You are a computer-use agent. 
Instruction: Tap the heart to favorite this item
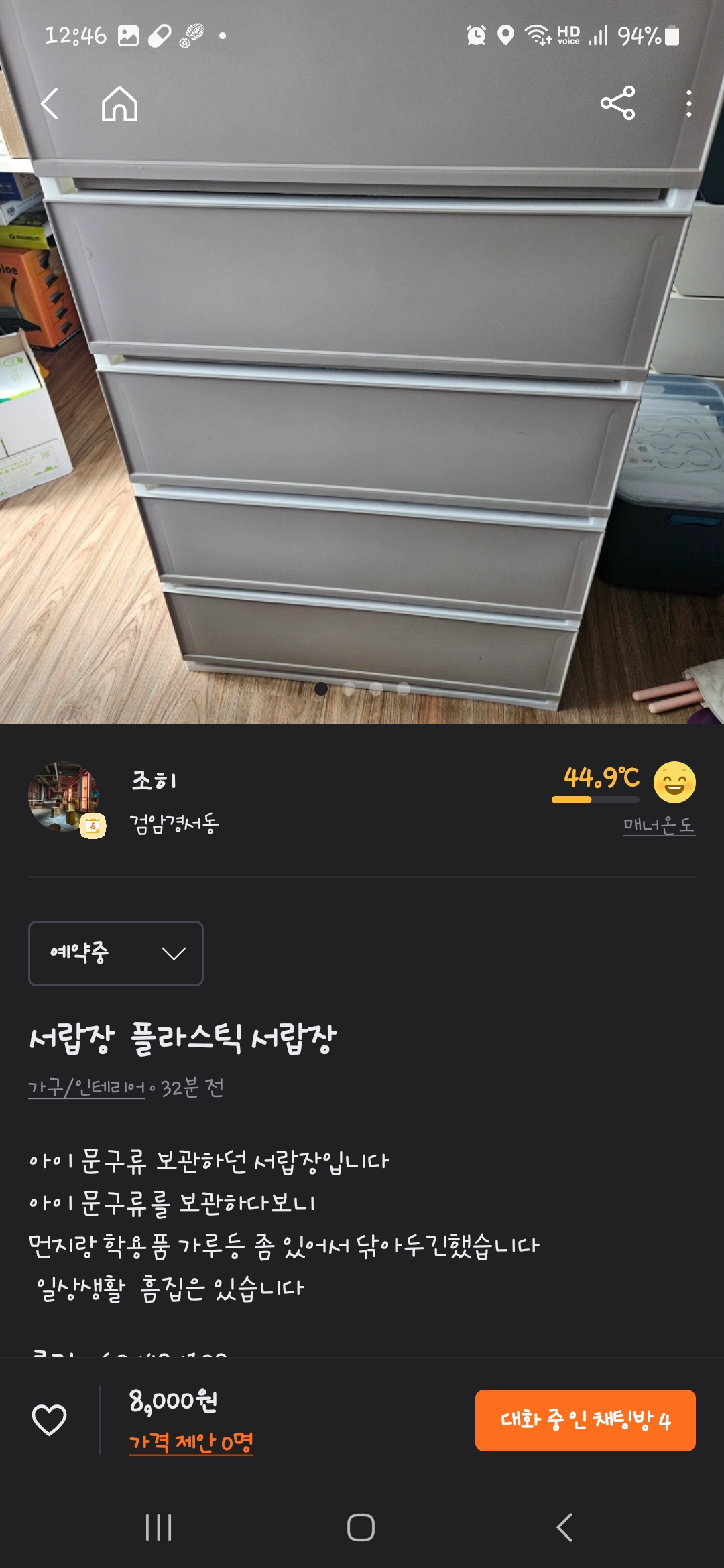click(x=50, y=1419)
